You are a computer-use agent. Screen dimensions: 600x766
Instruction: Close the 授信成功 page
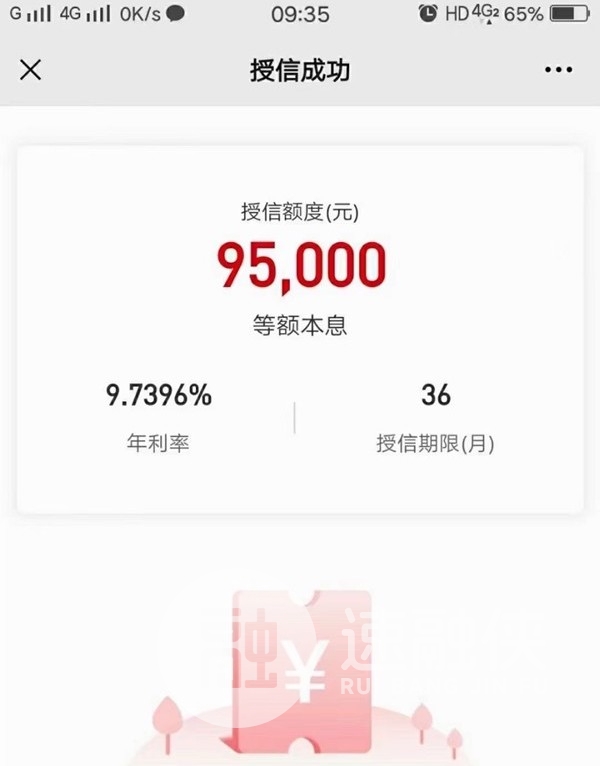(31, 70)
